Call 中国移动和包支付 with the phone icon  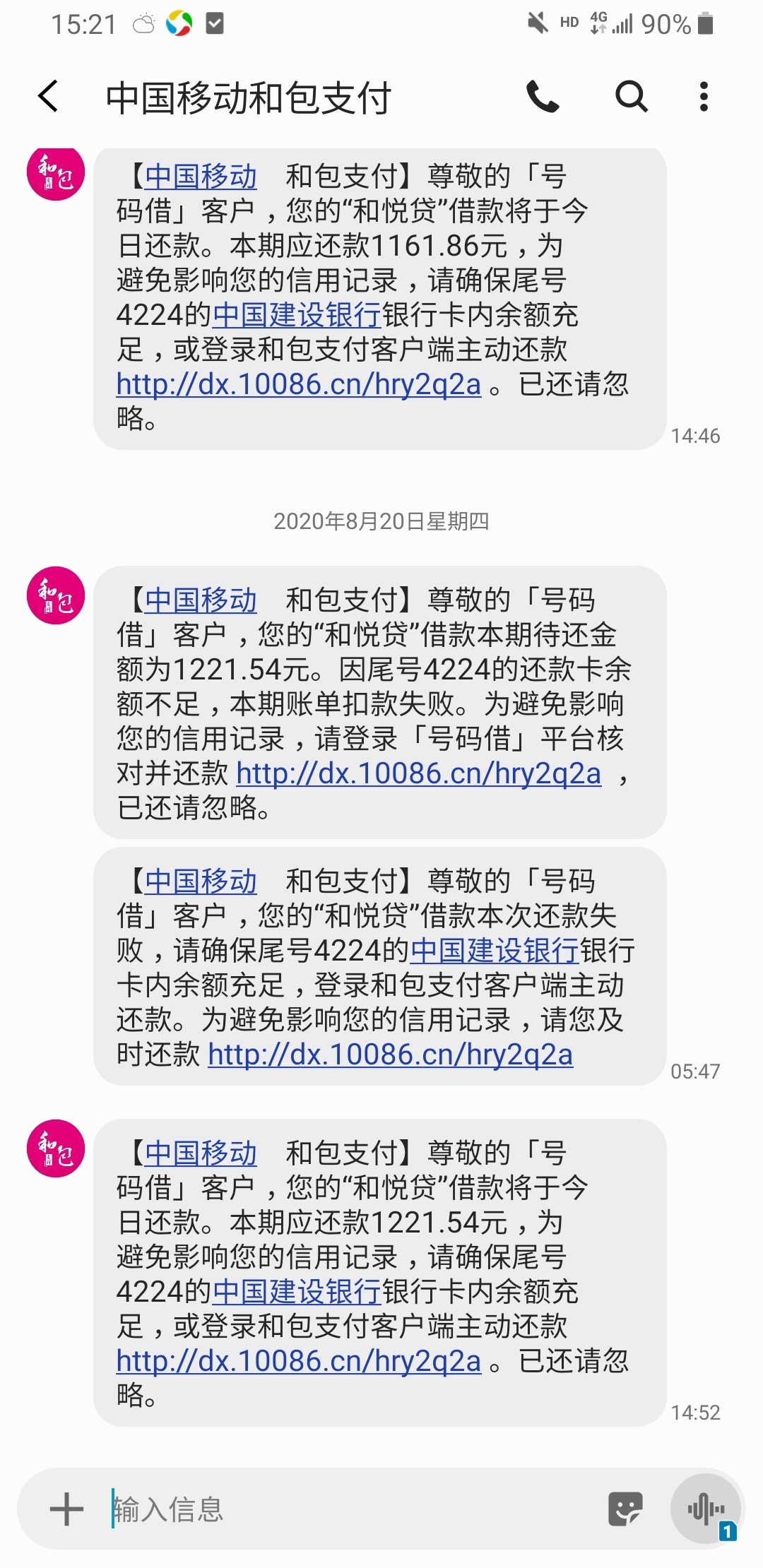point(543,96)
